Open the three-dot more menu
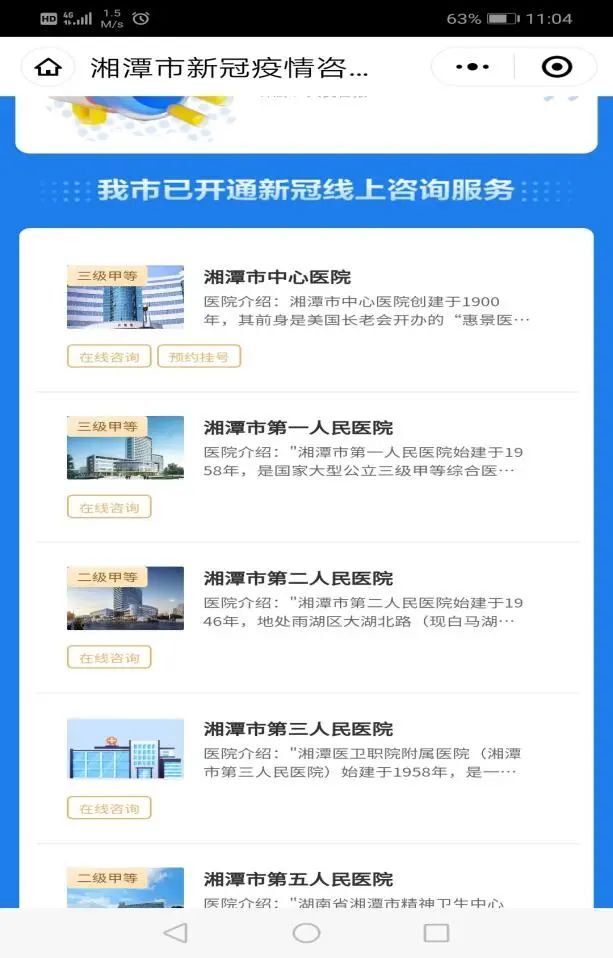This screenshot has height=958, width=613. point(472,67)
